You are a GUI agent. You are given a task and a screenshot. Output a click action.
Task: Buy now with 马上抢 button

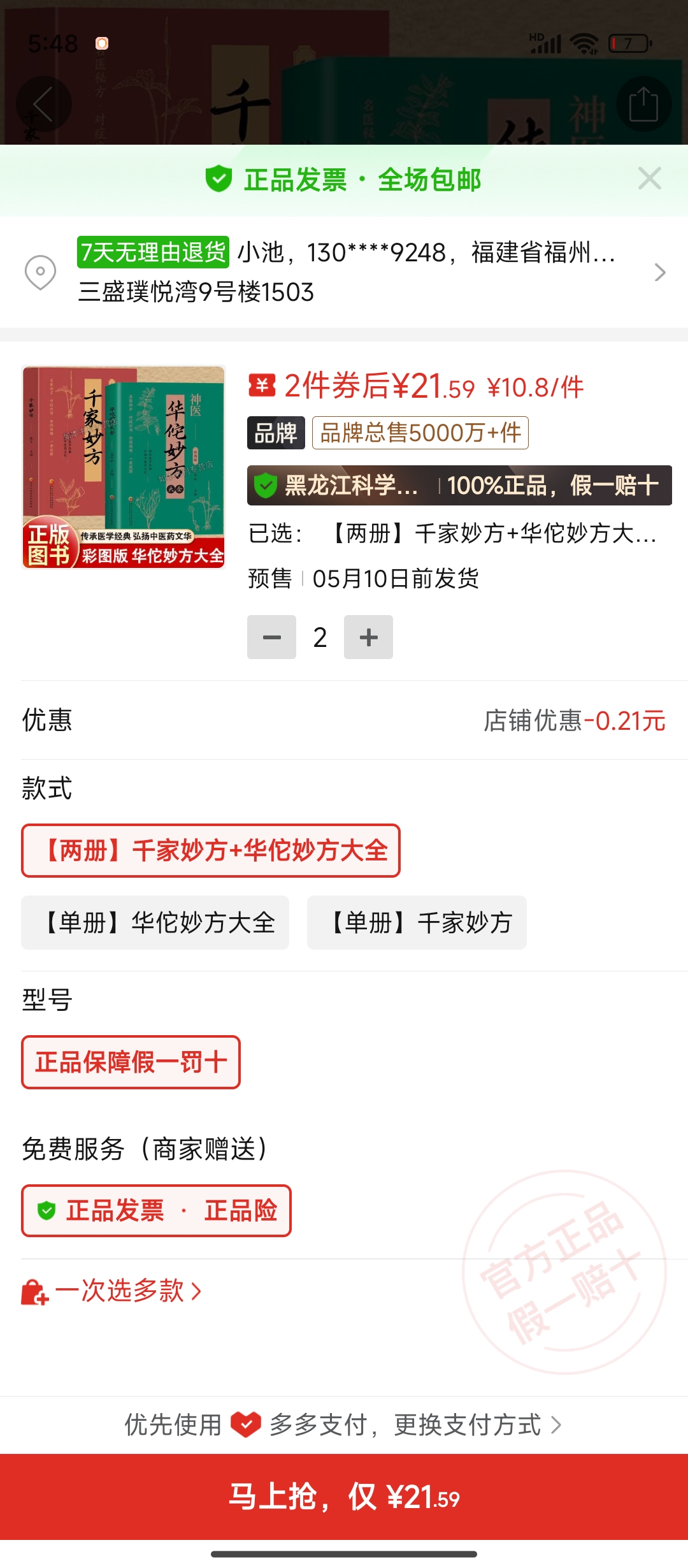tap(344, 1497)
